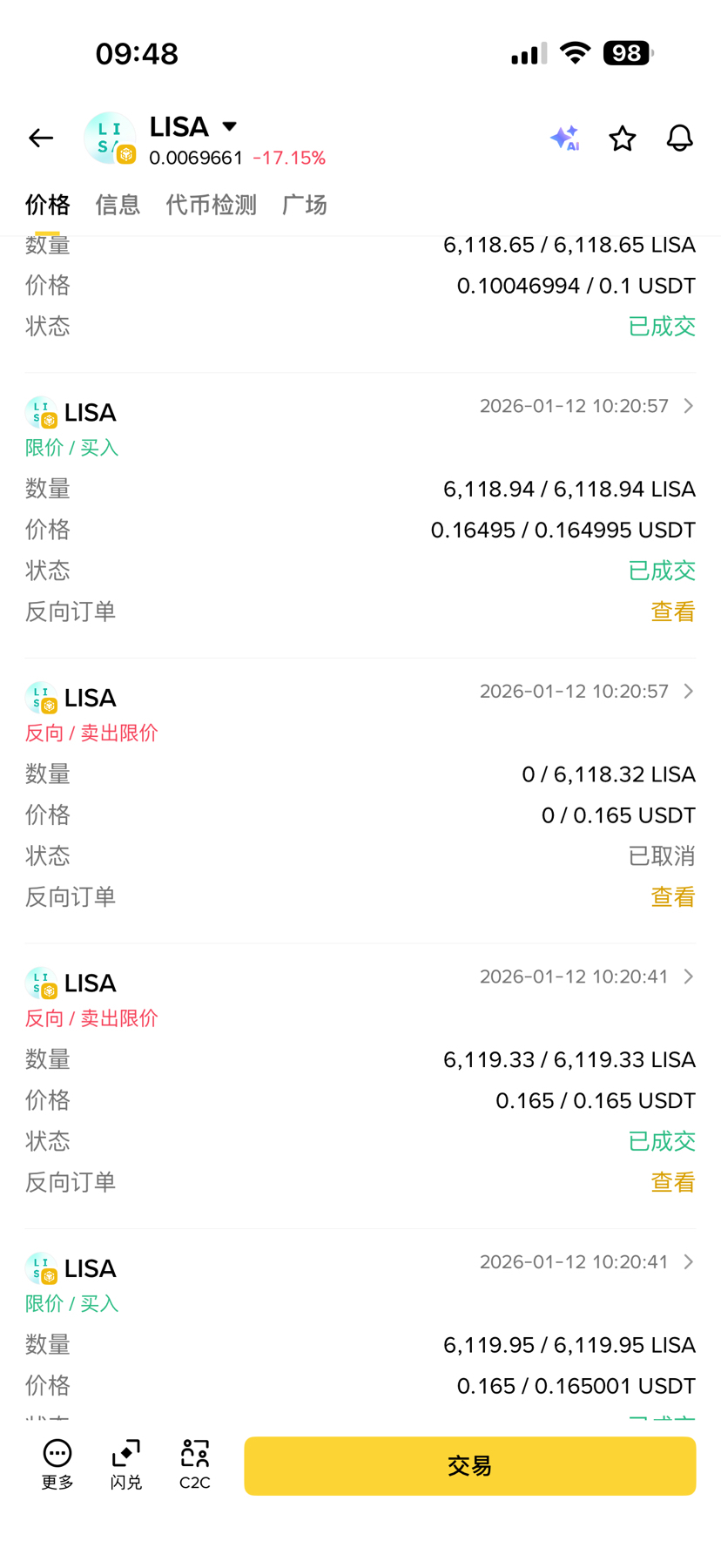Add LISA to favorites with star
721x1568 pixels.
click(622, 138)
